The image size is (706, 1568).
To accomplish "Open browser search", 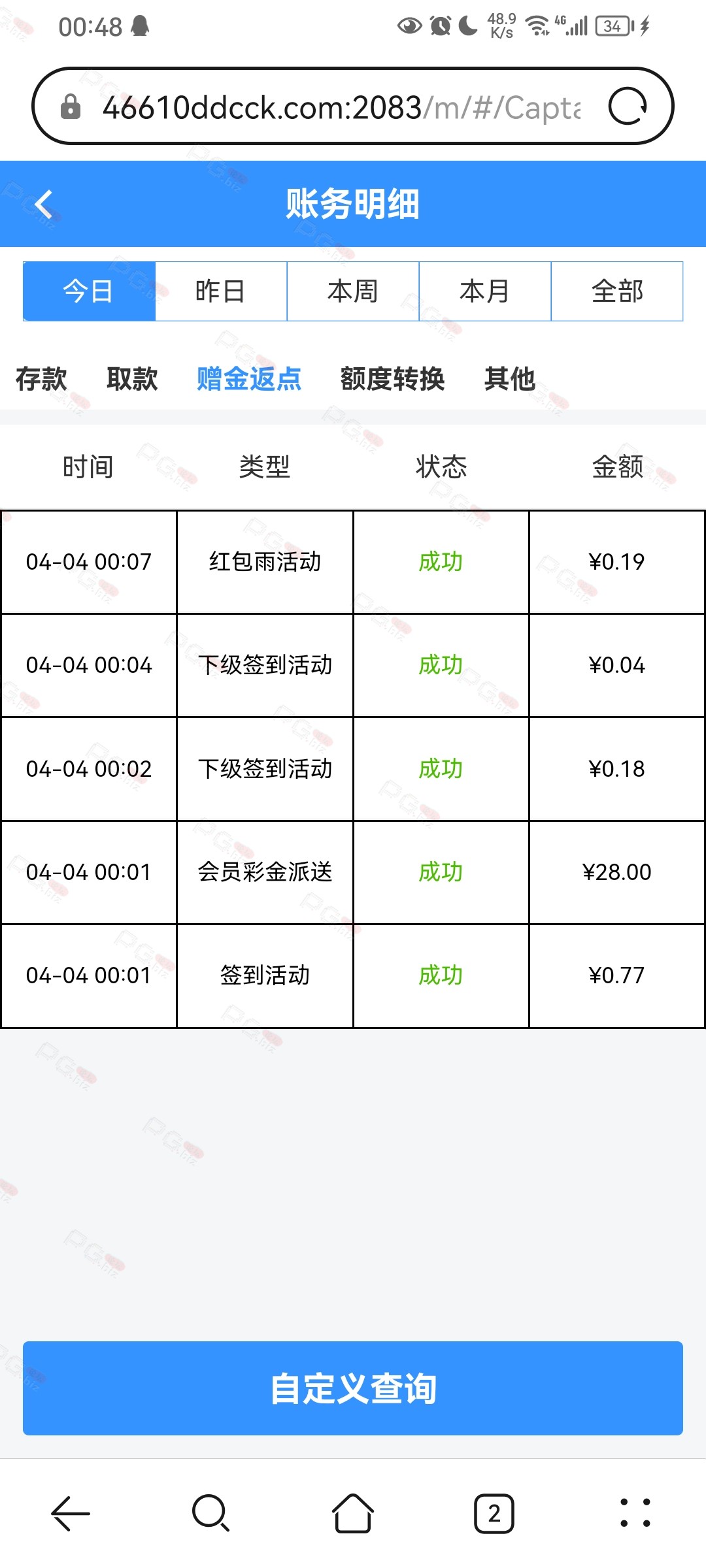I will [x=211, y=1513].
